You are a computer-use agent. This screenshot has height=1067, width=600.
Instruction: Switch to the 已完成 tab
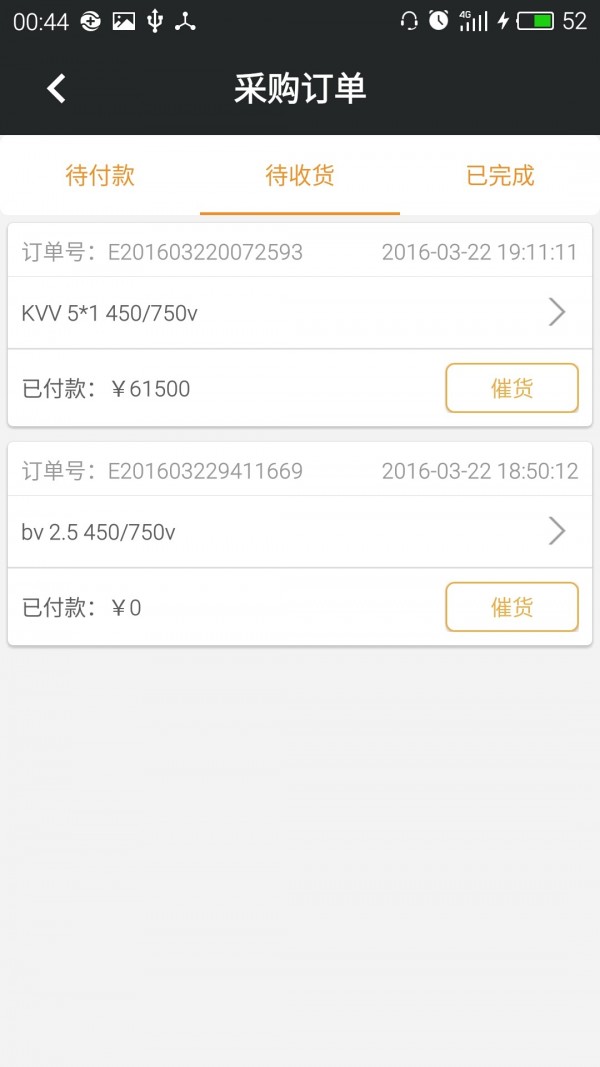[500, 177]
